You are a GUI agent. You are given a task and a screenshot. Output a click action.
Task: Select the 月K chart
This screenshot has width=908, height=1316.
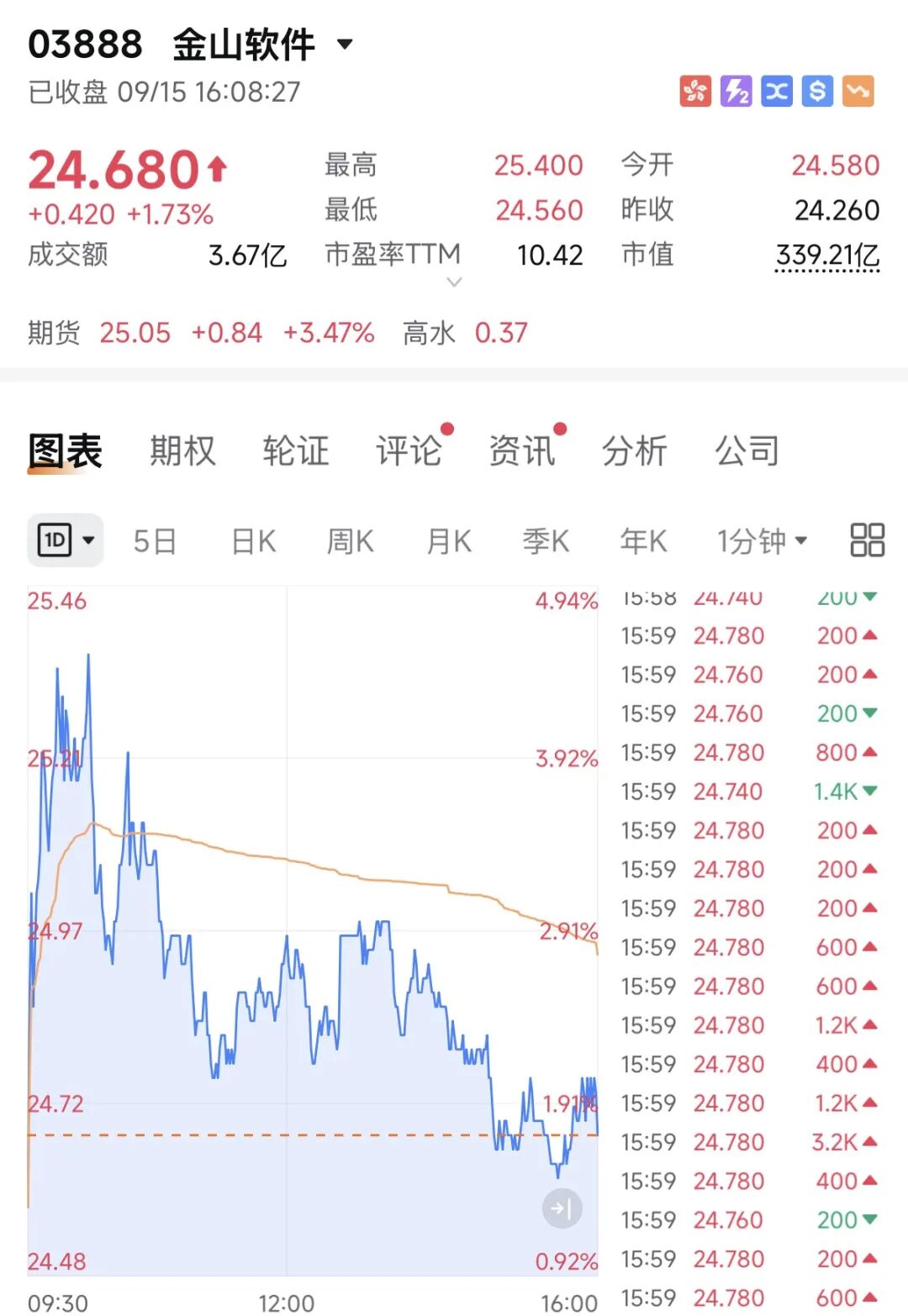pyautogui.click(x=448, y=541)
